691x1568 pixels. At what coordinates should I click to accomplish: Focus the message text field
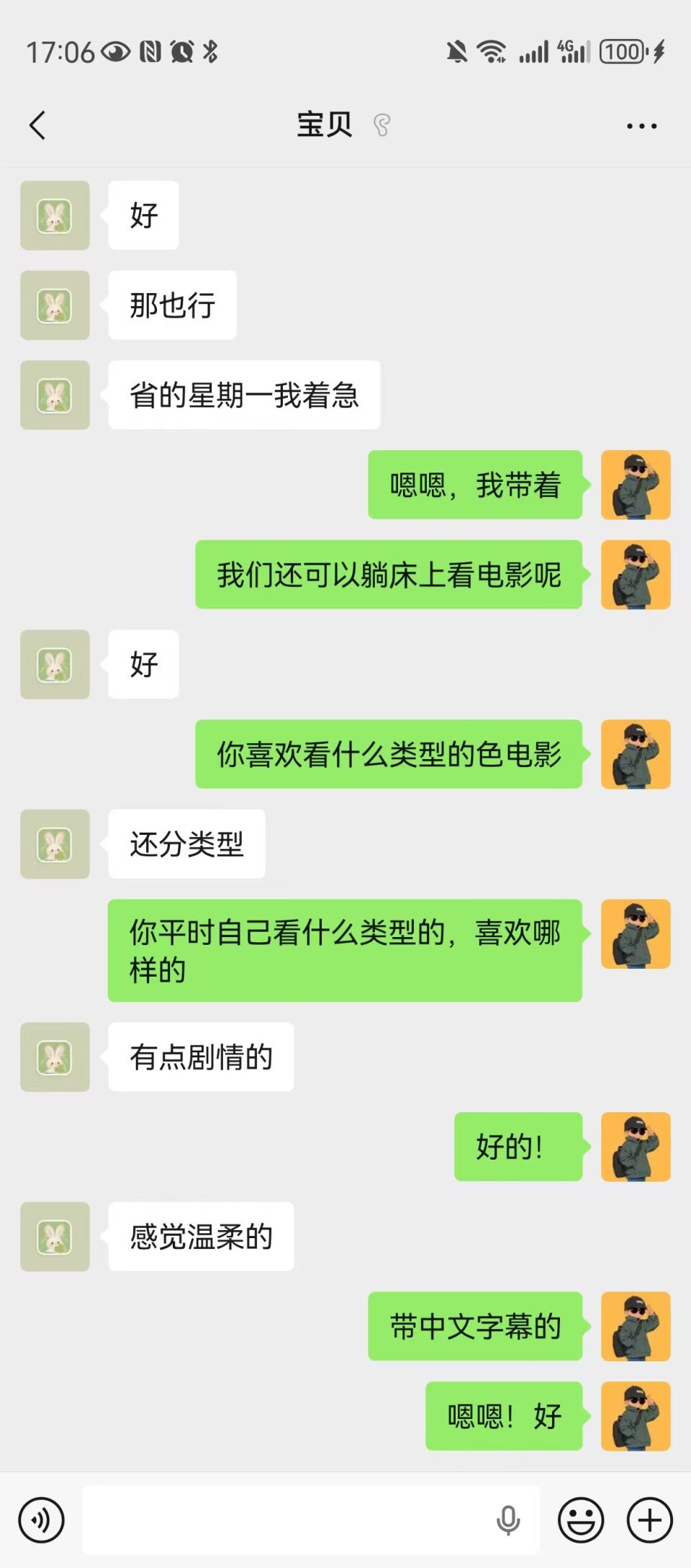(x=288, y=1520)
